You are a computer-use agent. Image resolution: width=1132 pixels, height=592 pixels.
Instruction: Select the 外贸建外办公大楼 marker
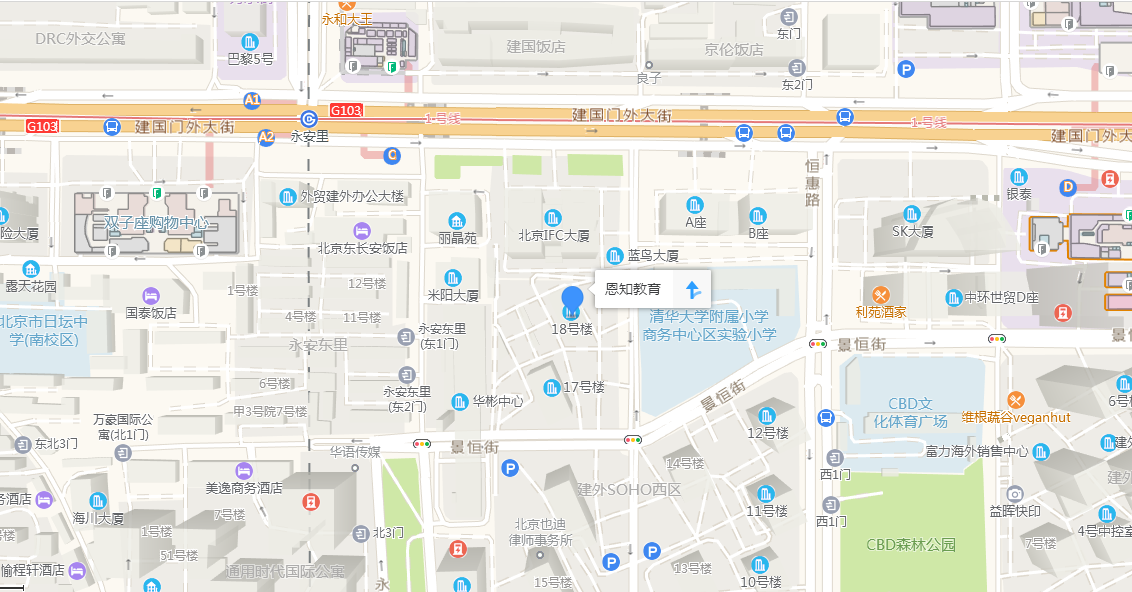pos(289,196)
